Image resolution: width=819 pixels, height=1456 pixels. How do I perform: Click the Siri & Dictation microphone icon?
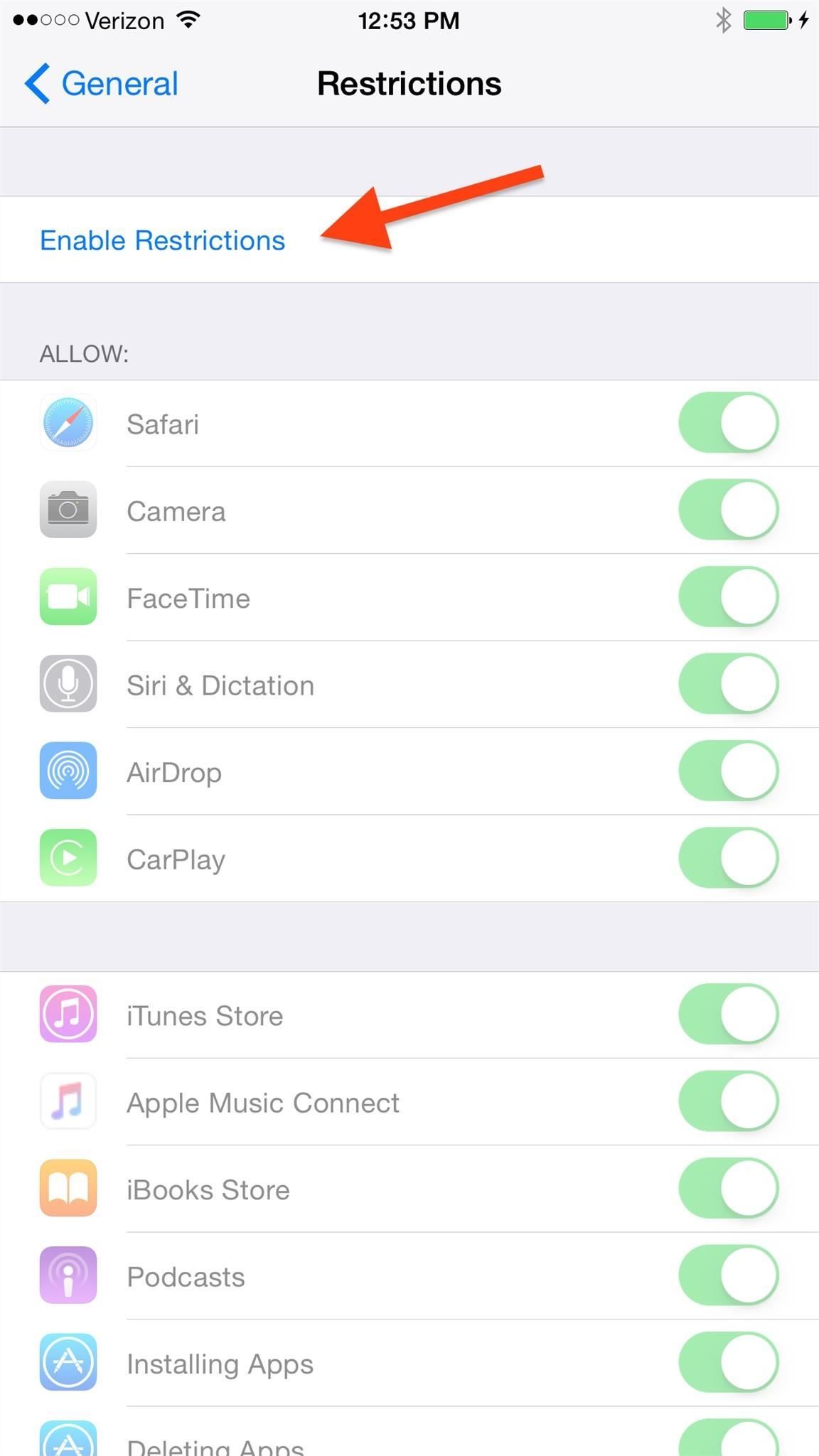pyautogui.click(x=68, y=684)
